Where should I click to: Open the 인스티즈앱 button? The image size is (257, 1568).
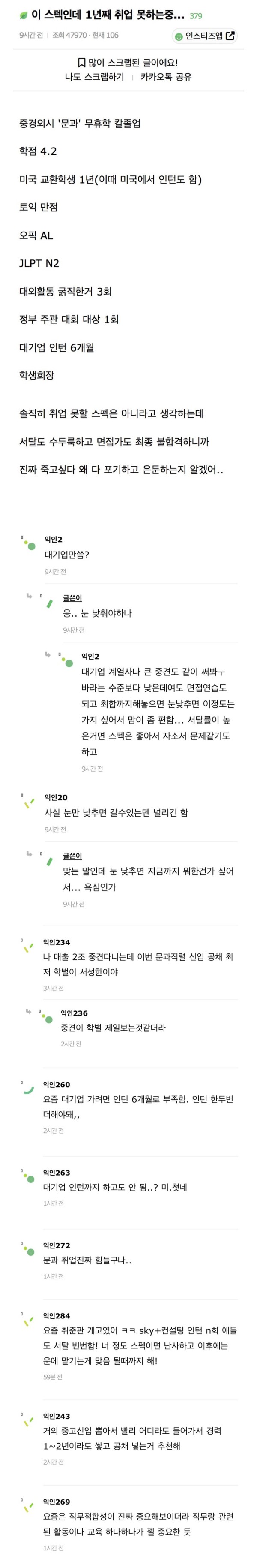(204, 36)
